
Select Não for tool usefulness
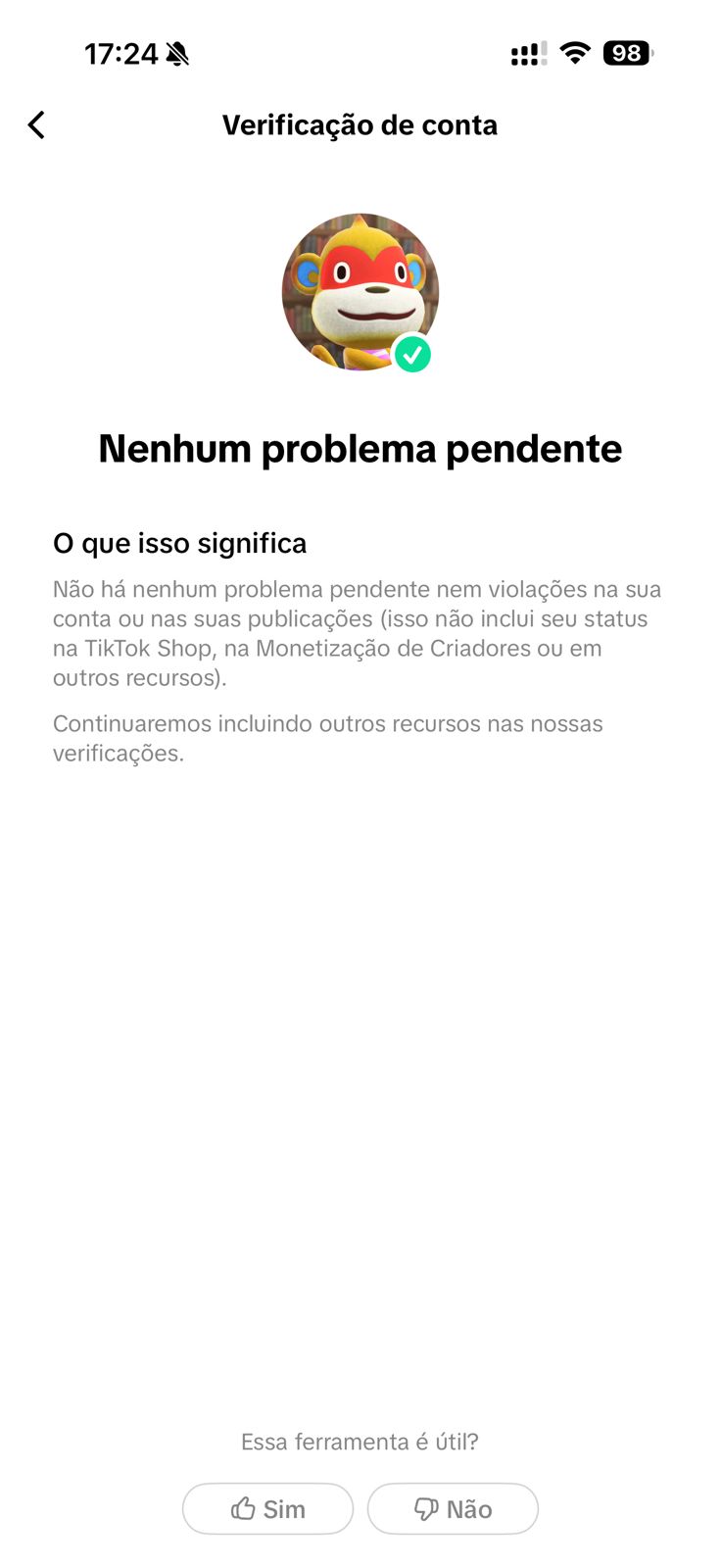point(453,1508)
